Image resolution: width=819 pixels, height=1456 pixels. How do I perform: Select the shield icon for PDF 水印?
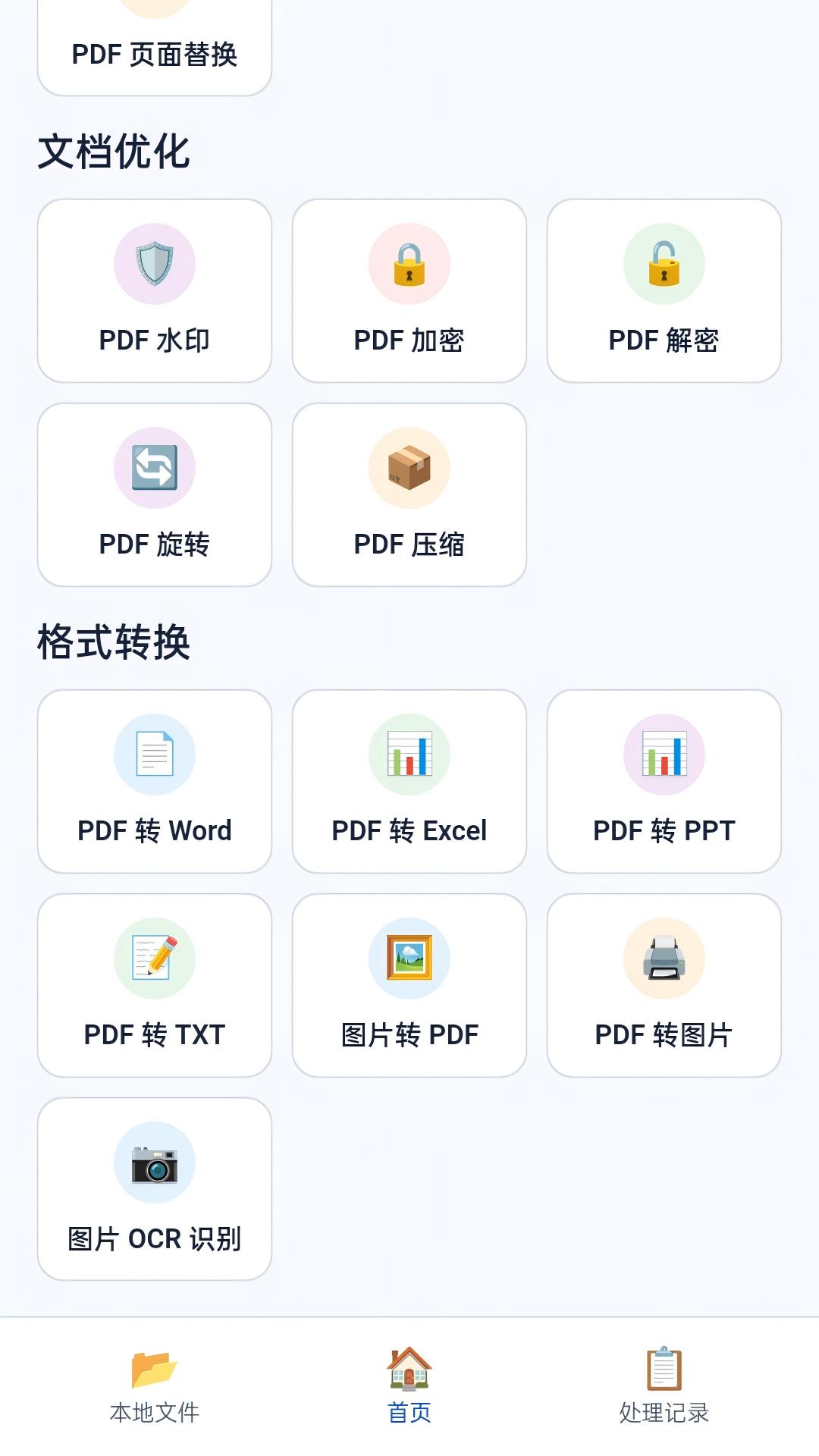(154, 264)
